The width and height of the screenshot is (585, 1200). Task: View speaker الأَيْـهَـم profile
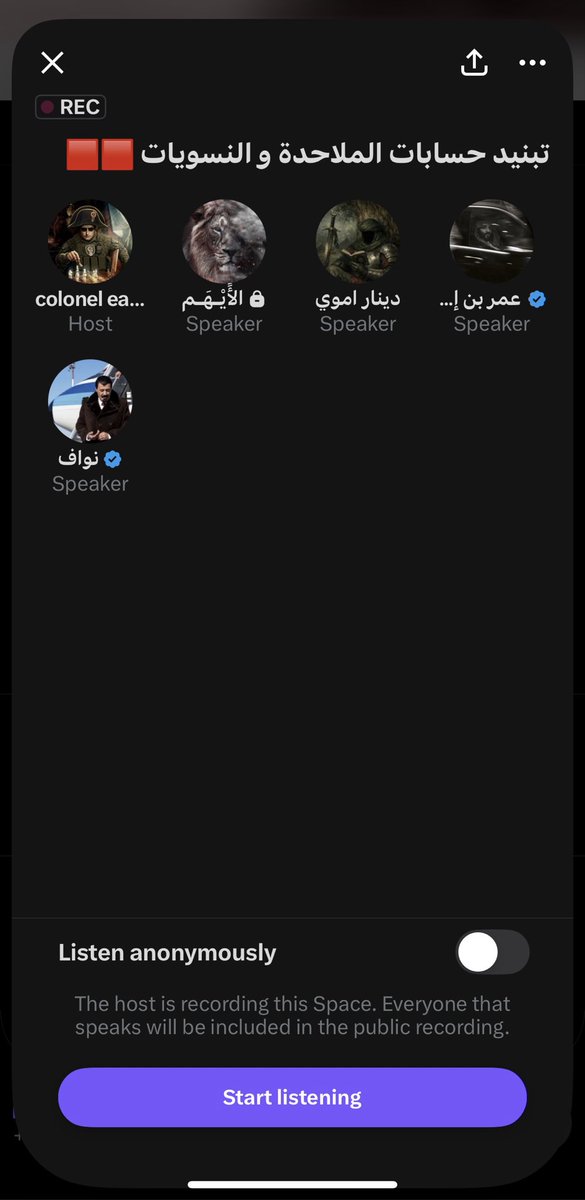(224, 241)
